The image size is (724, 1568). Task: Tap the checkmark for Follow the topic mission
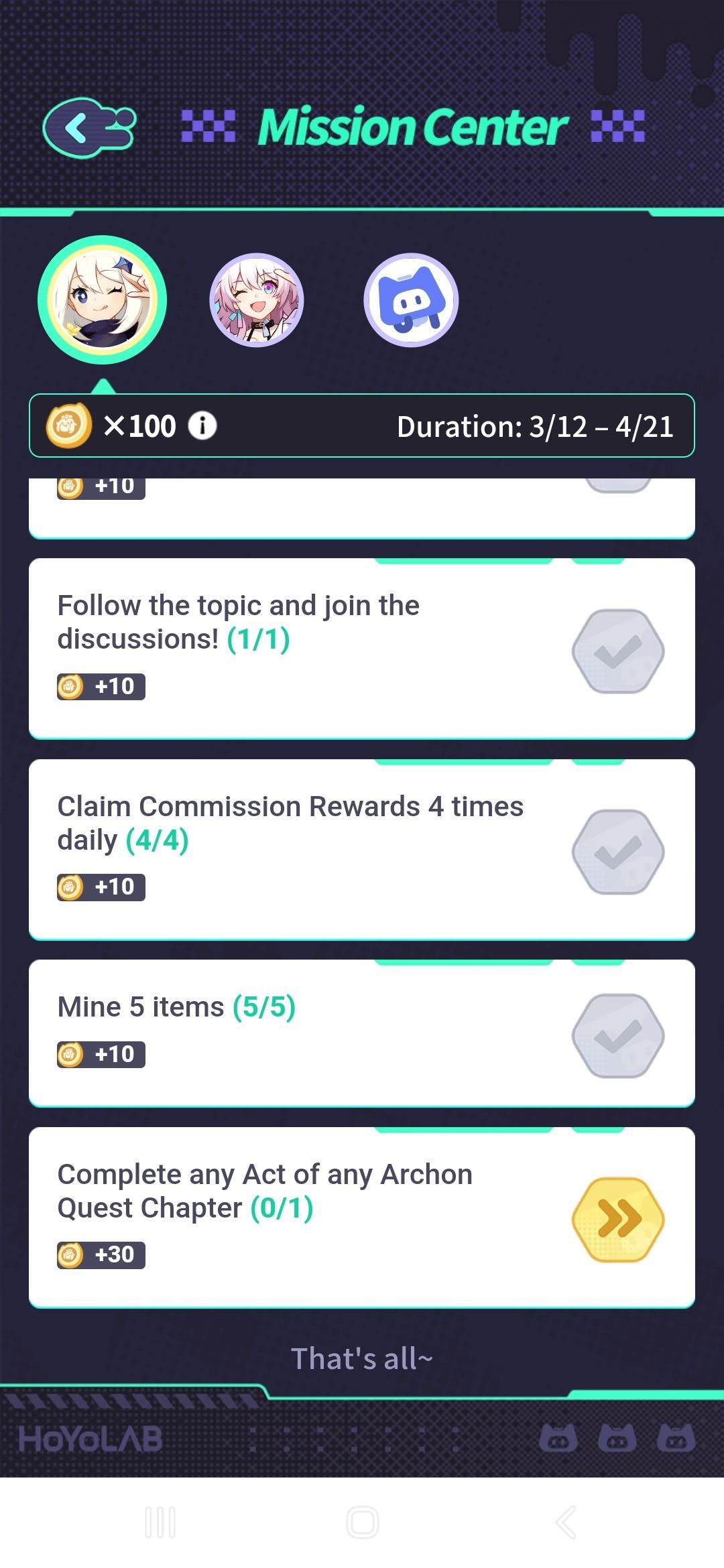tap(618, 651)
